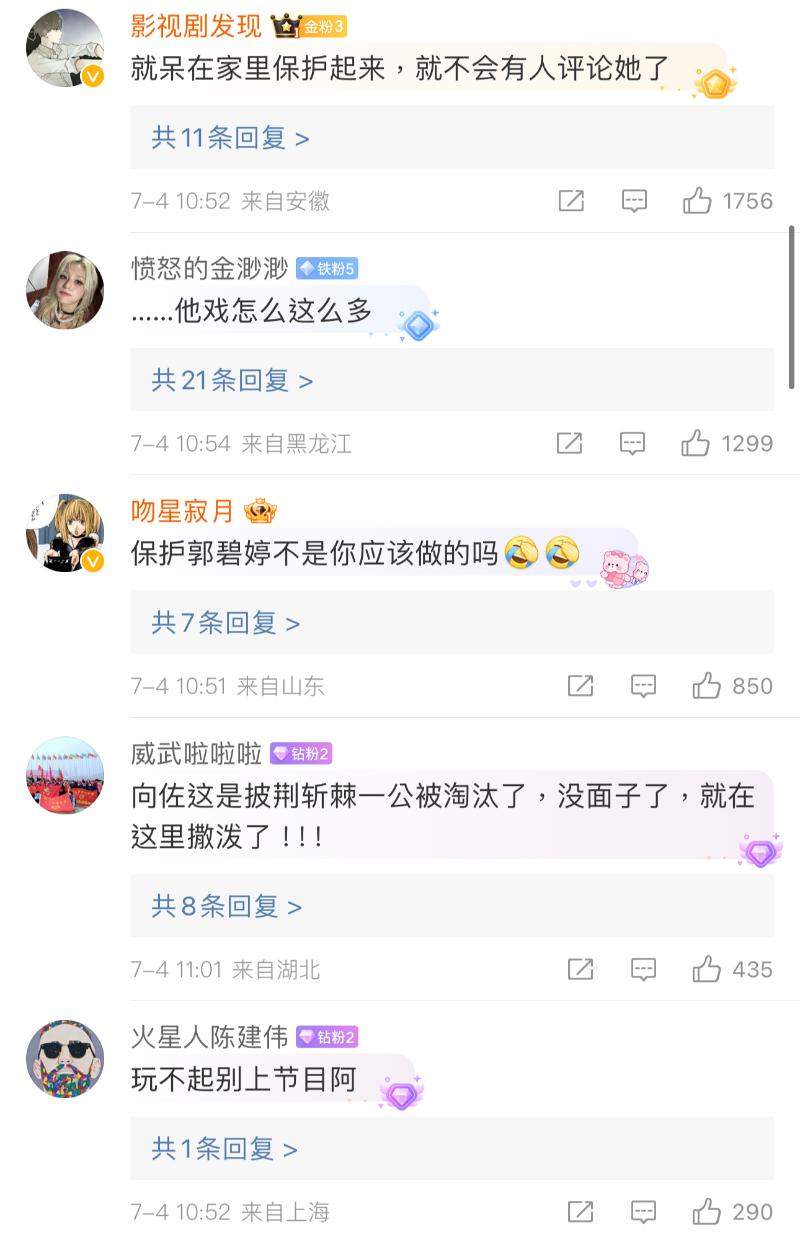The height and width of the screenshot is (1235, 800).
Task: Like 愤怒的金渺渺's comment with 1299 likes
Action: click(696, 443)
